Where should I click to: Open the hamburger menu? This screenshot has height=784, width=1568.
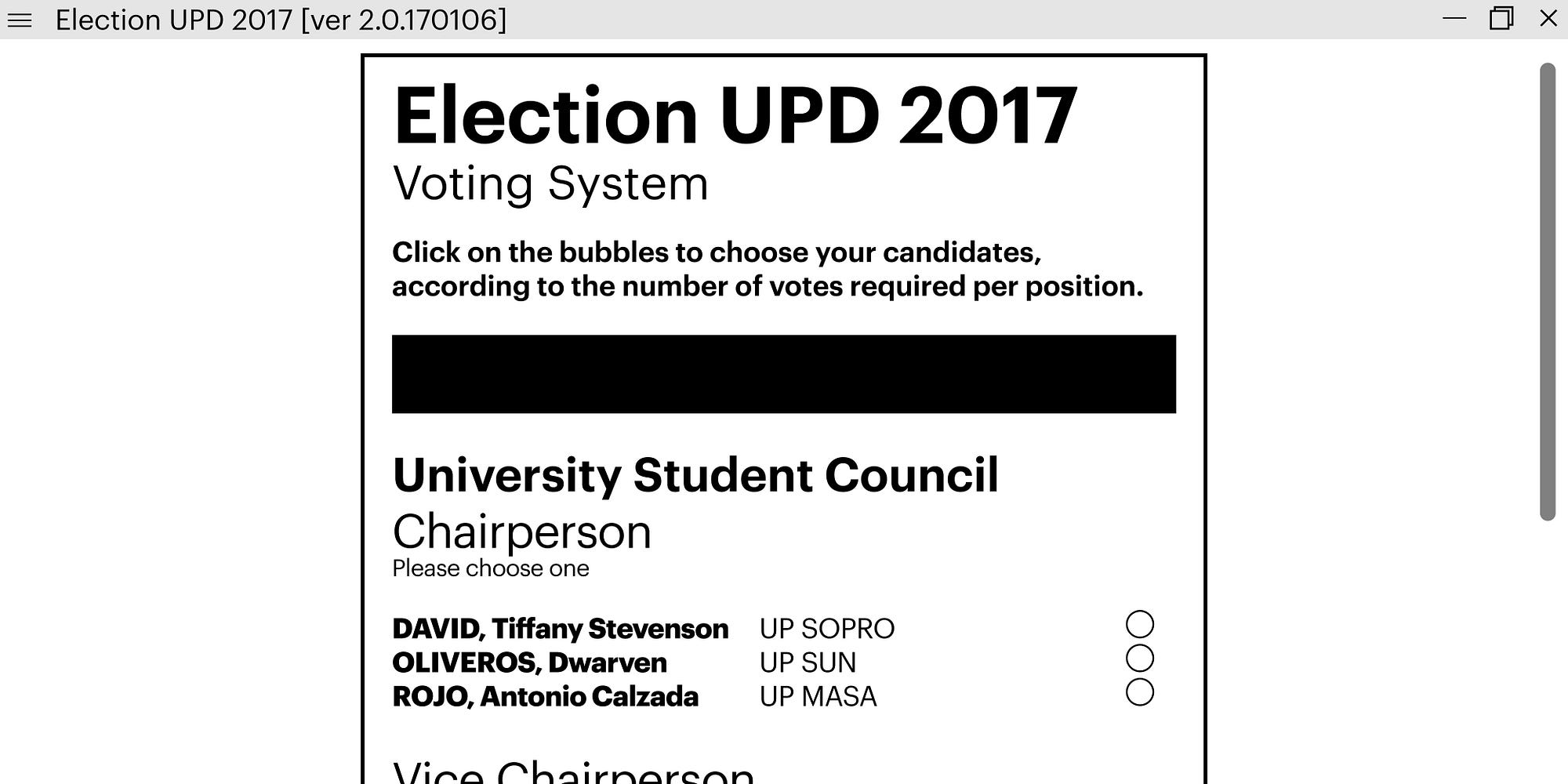(x=20, y=20)
